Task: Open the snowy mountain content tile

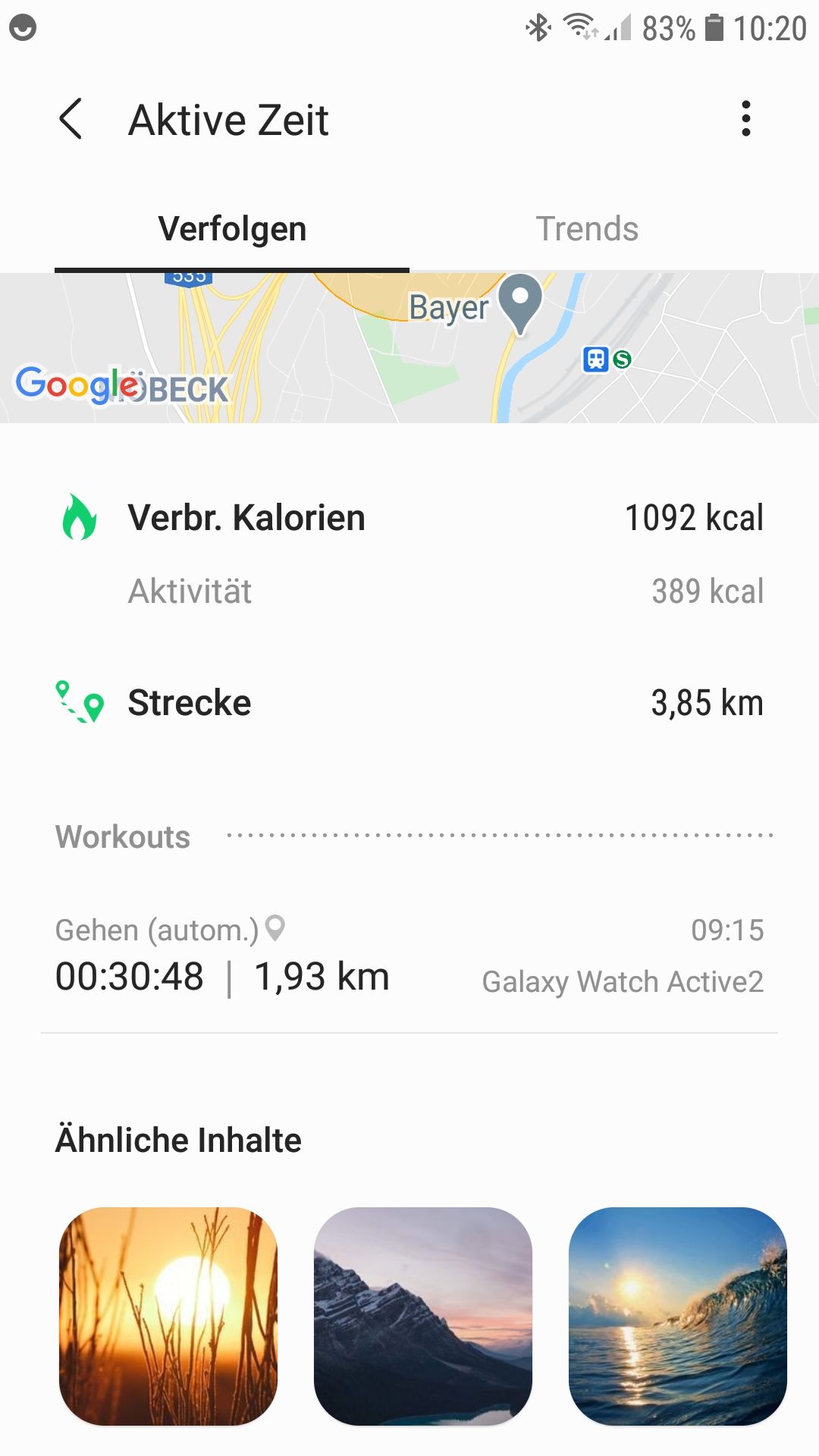Action: (423, 1316)
